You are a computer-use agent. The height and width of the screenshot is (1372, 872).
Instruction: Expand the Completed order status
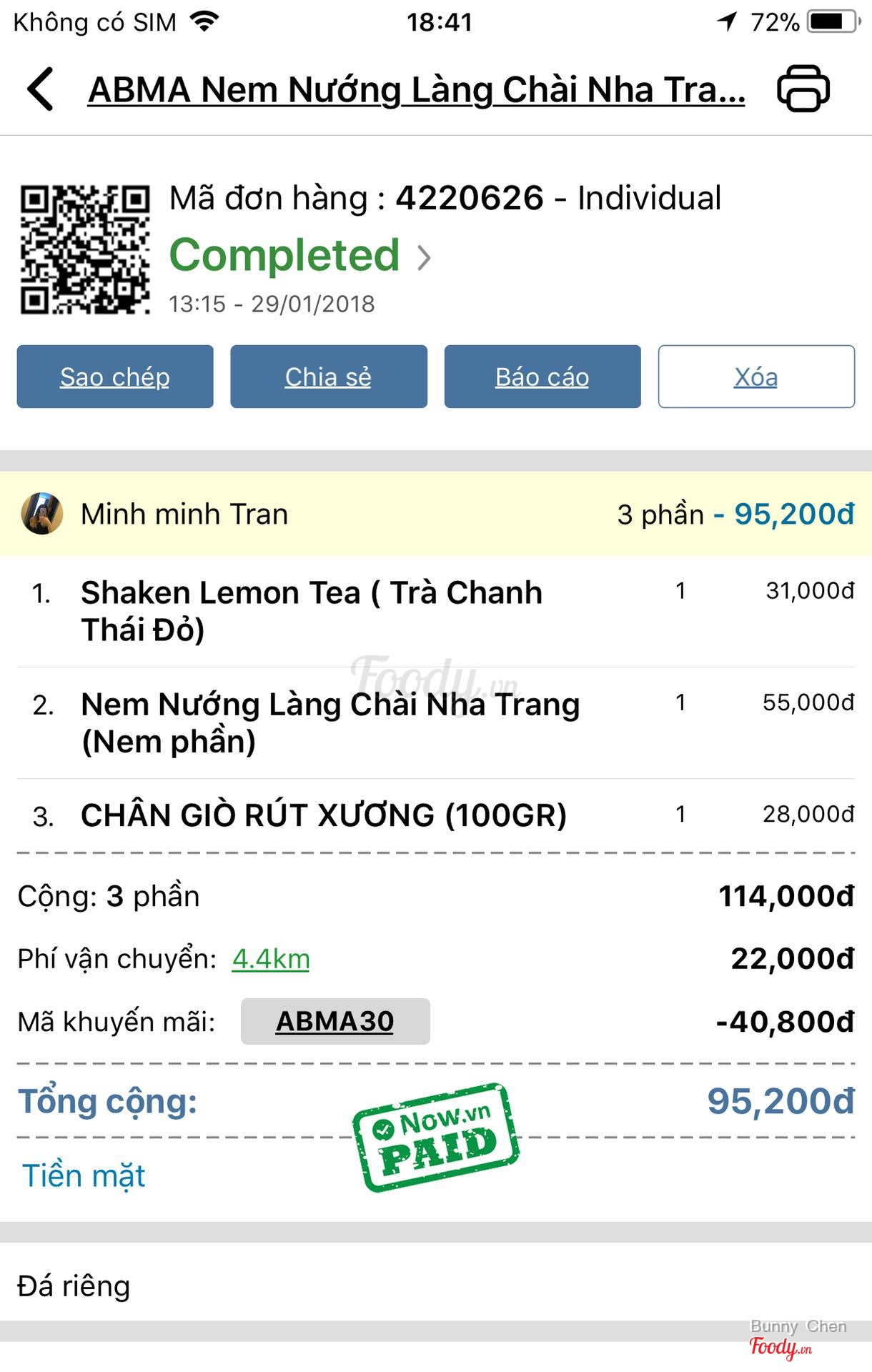tap(300, 256)
